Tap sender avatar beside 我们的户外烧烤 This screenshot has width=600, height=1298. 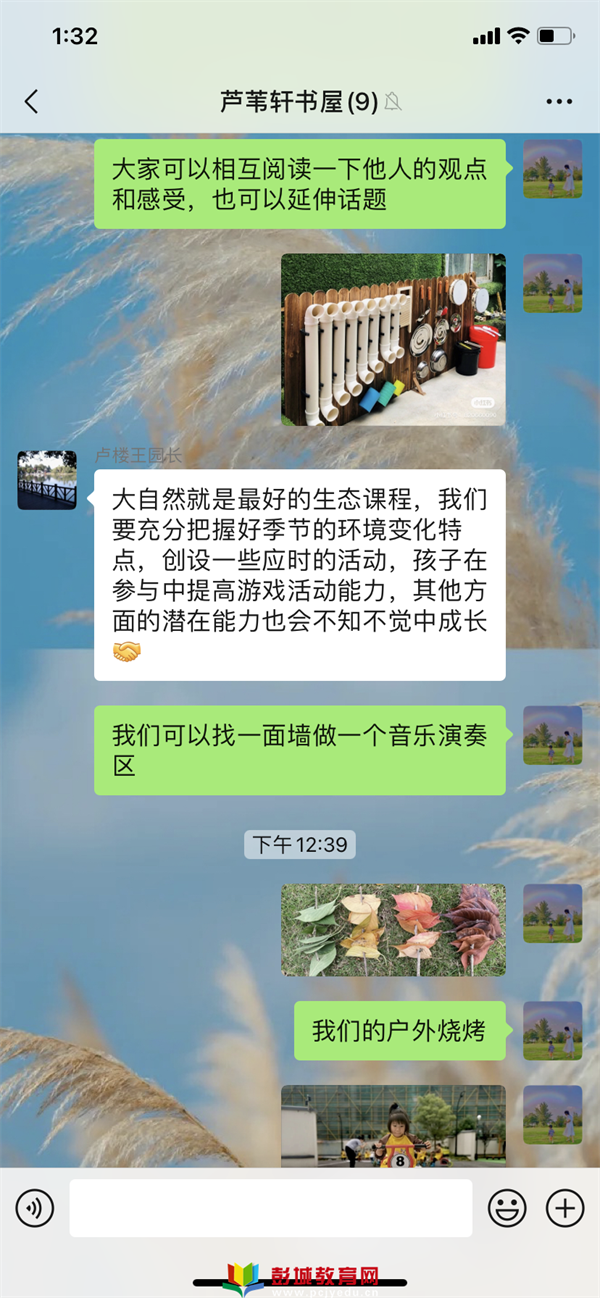(x=552, y=1031)
